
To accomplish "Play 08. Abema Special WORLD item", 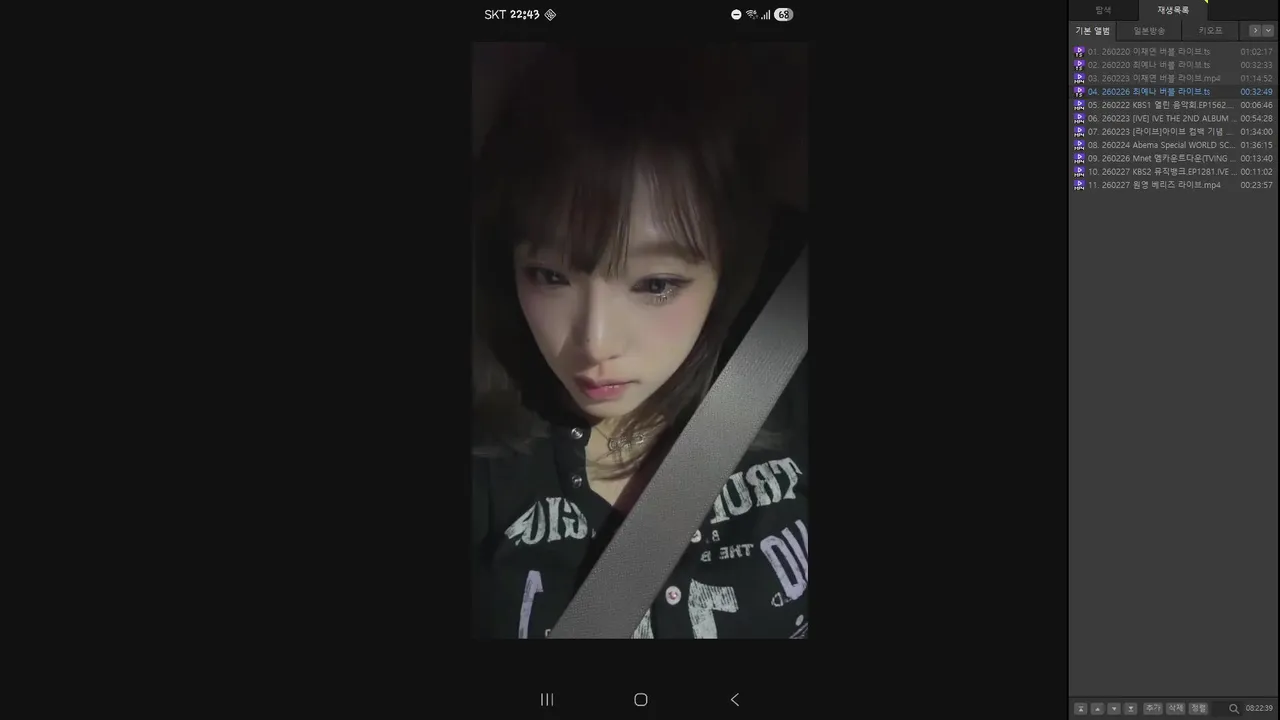I will 1160,145.
